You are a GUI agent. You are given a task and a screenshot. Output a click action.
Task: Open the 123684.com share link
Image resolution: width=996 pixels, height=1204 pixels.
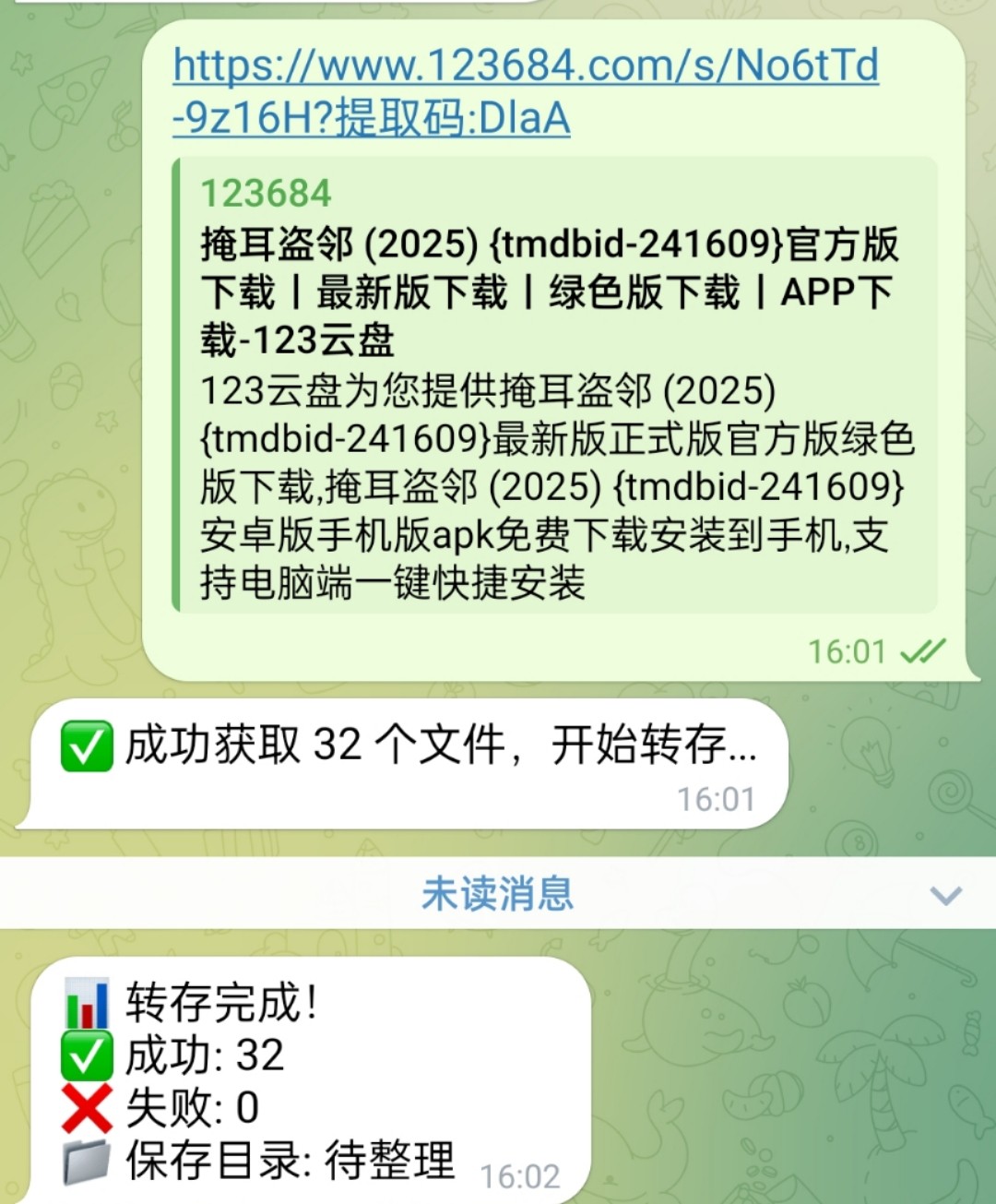pos(526,68)
